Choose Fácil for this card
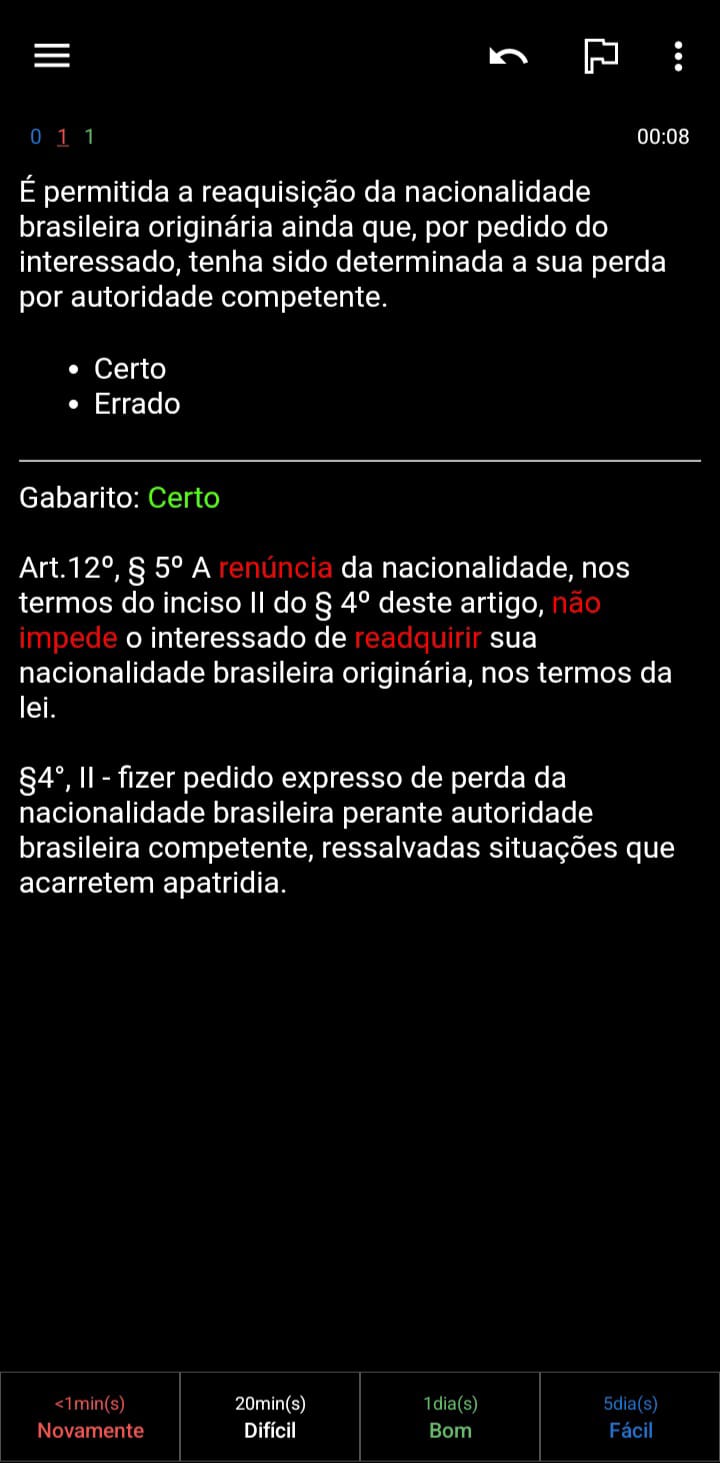This screenshot has width=720, height=1463. pyautogui.click(x=630, y=1417)
